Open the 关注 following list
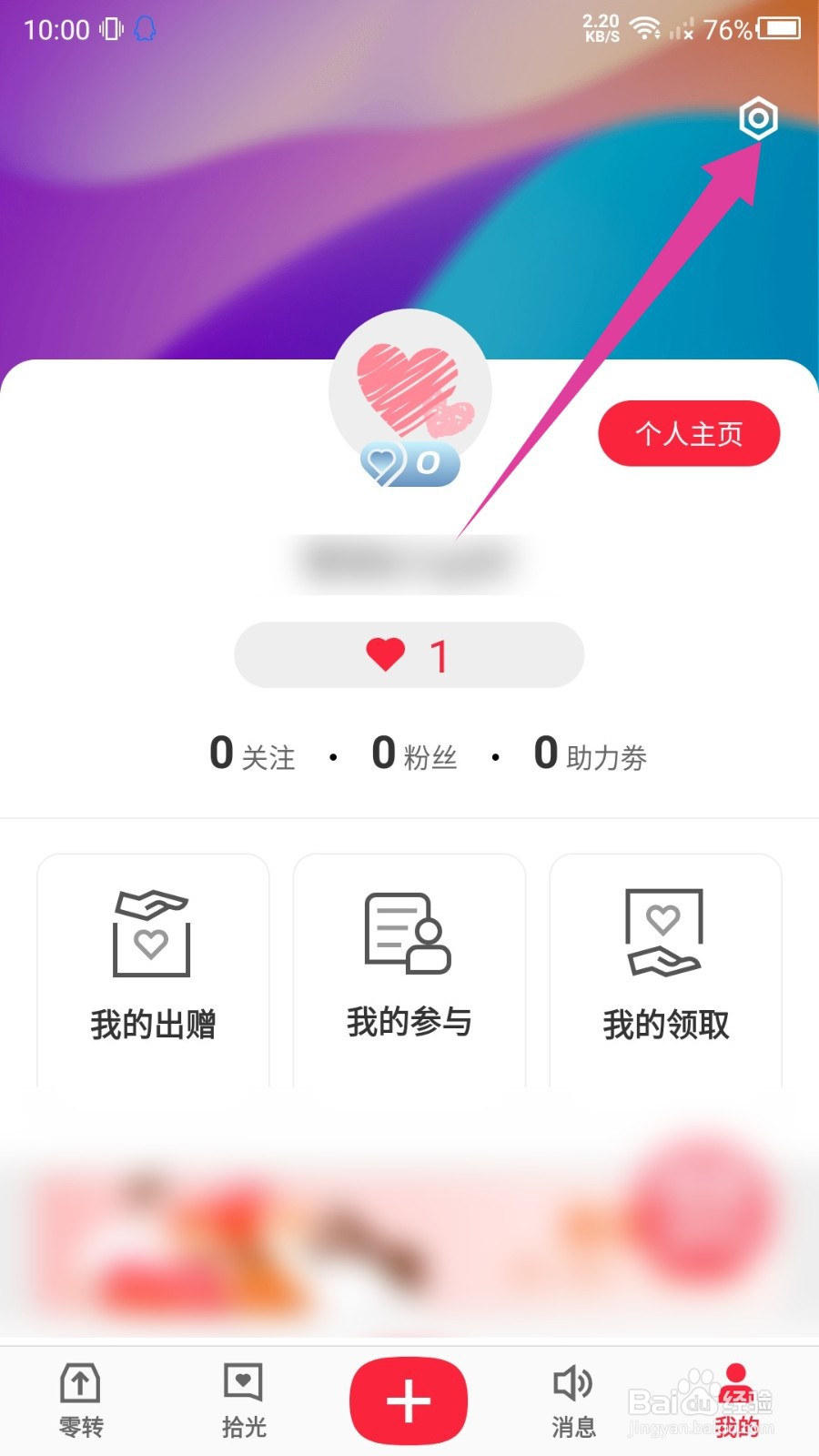 coord(252,753)
